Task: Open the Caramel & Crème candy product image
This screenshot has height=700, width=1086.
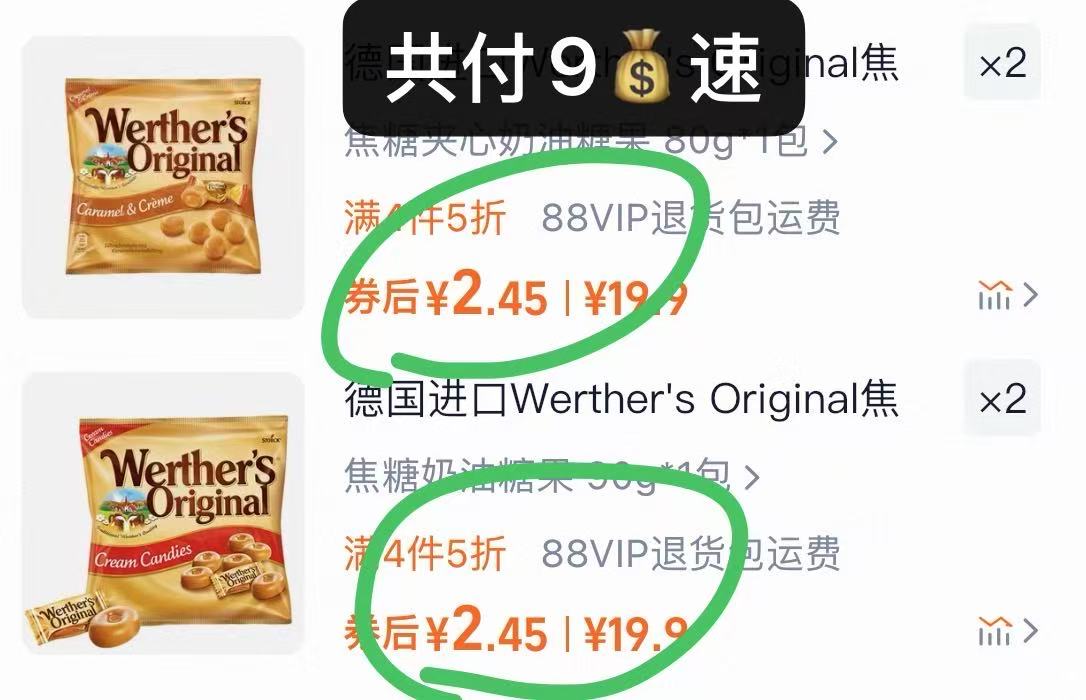Action: click(x=163, y=177)
